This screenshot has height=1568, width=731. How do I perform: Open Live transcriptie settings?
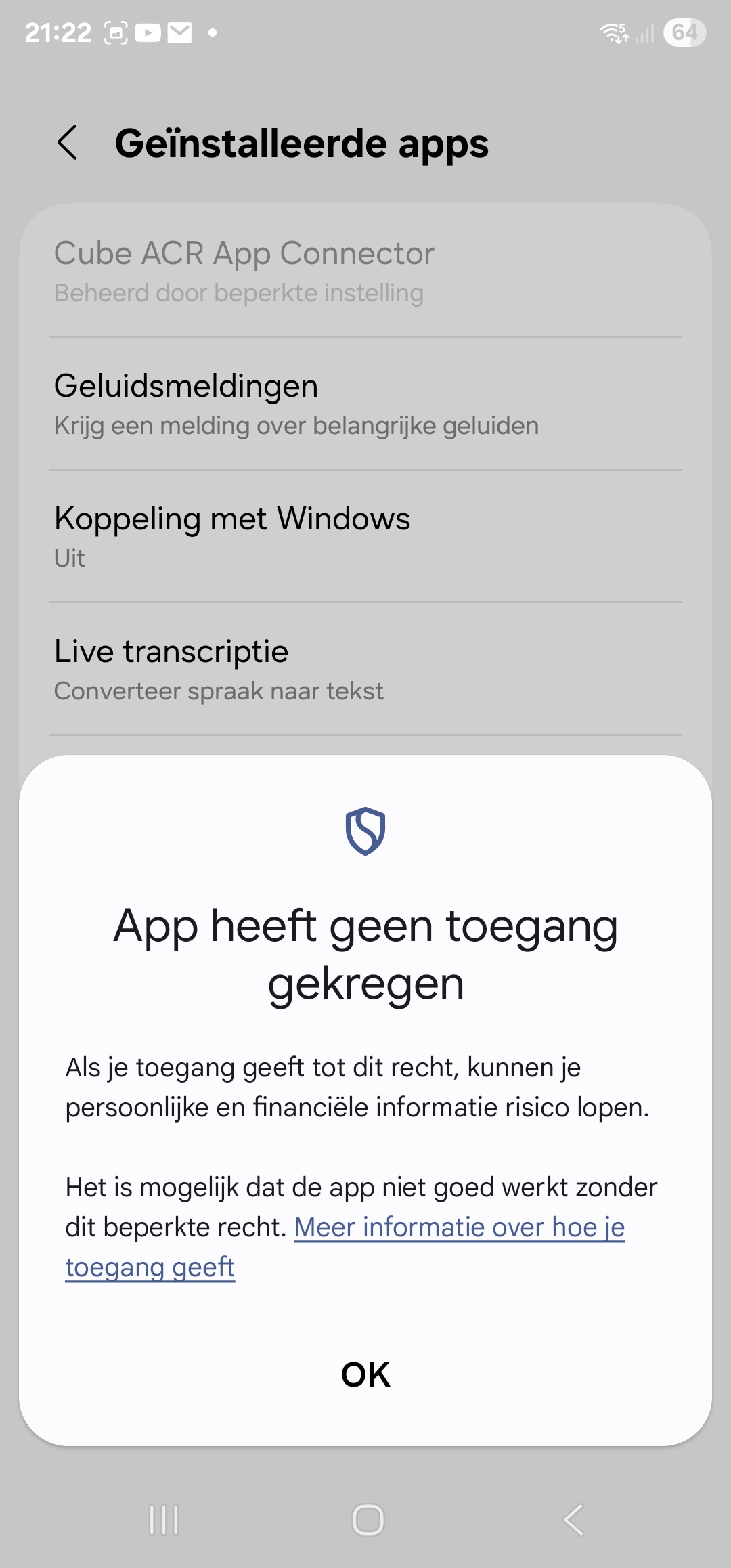click(x=365, y=669)
